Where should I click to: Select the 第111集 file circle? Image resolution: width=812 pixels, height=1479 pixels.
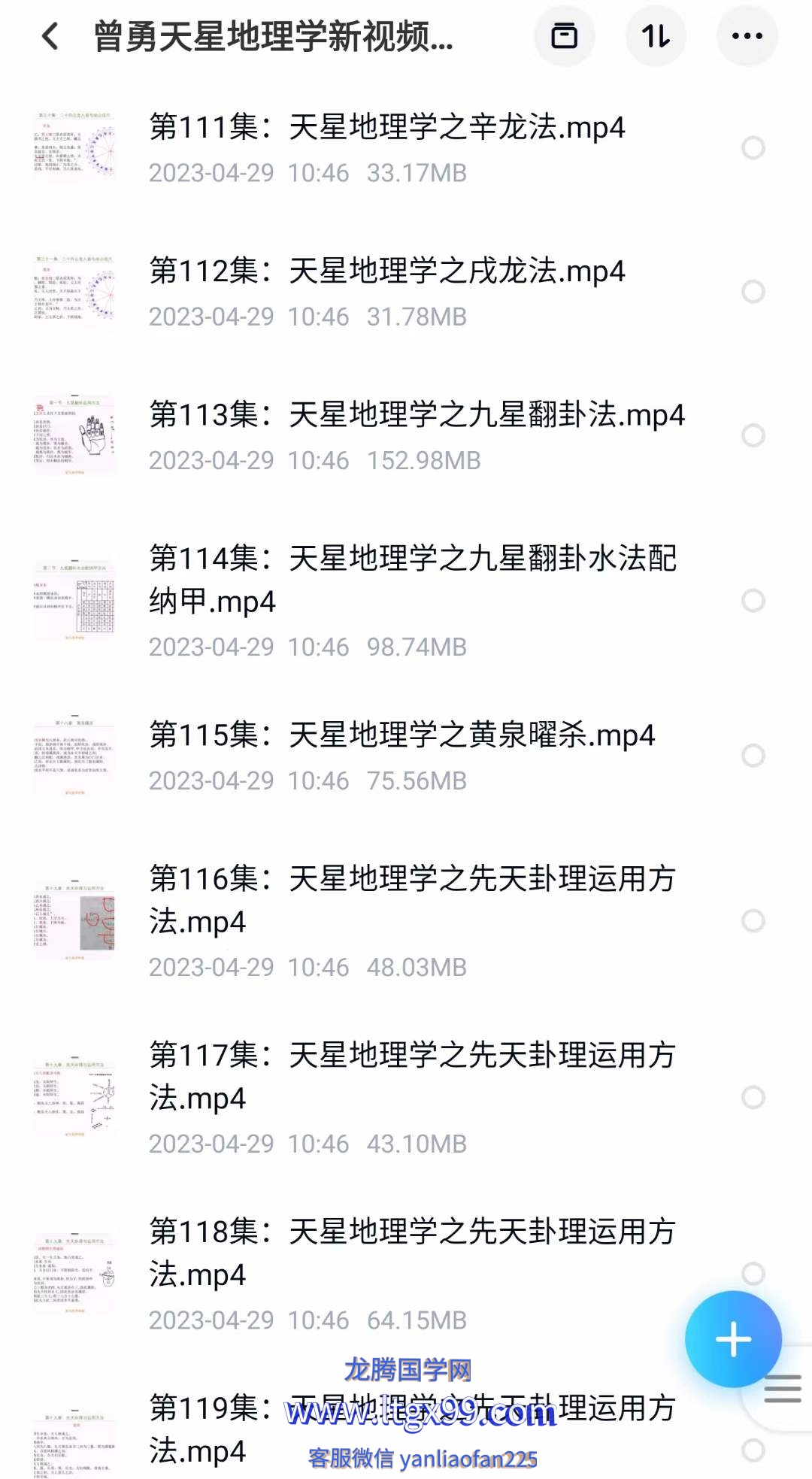pyautogui.click(x=753, y=148)
